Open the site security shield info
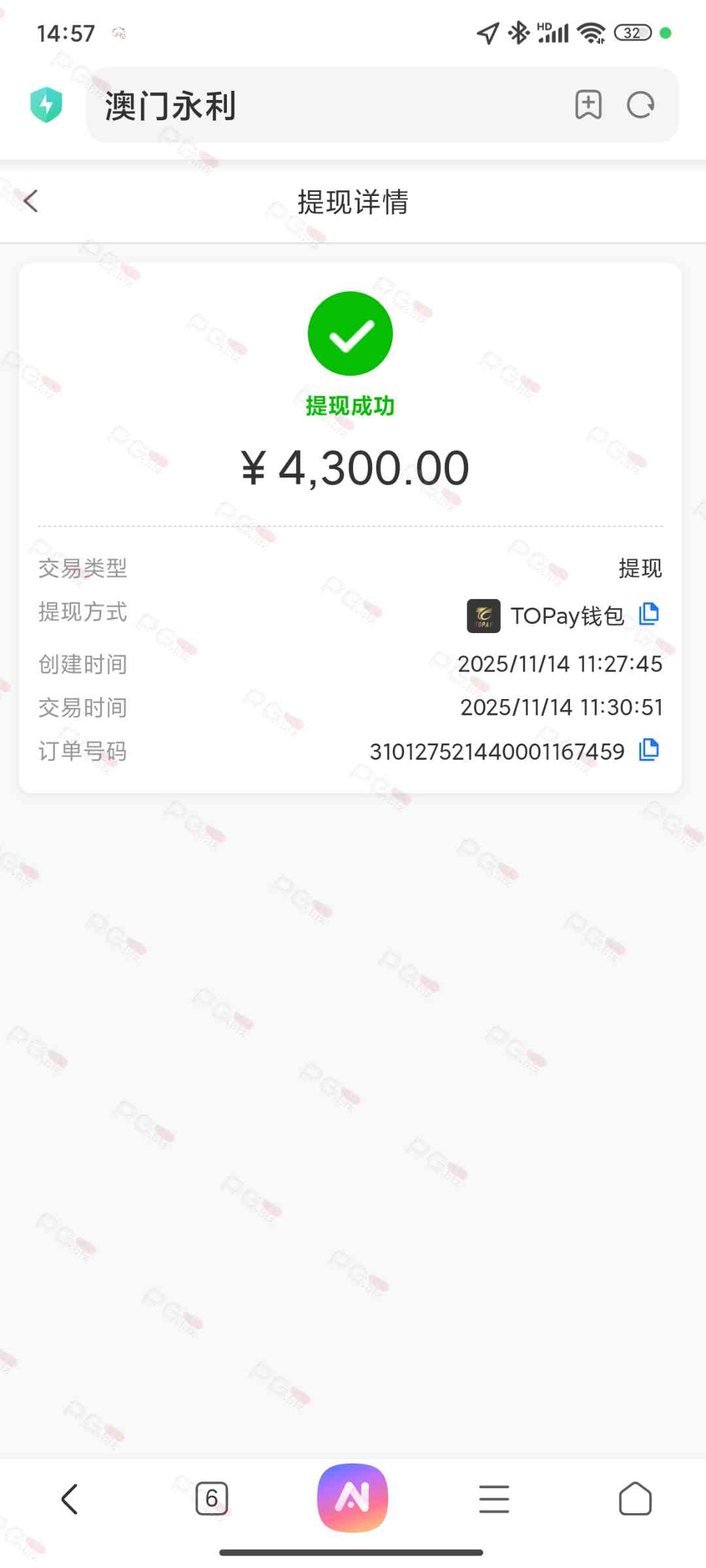 [x=46, y=105]
